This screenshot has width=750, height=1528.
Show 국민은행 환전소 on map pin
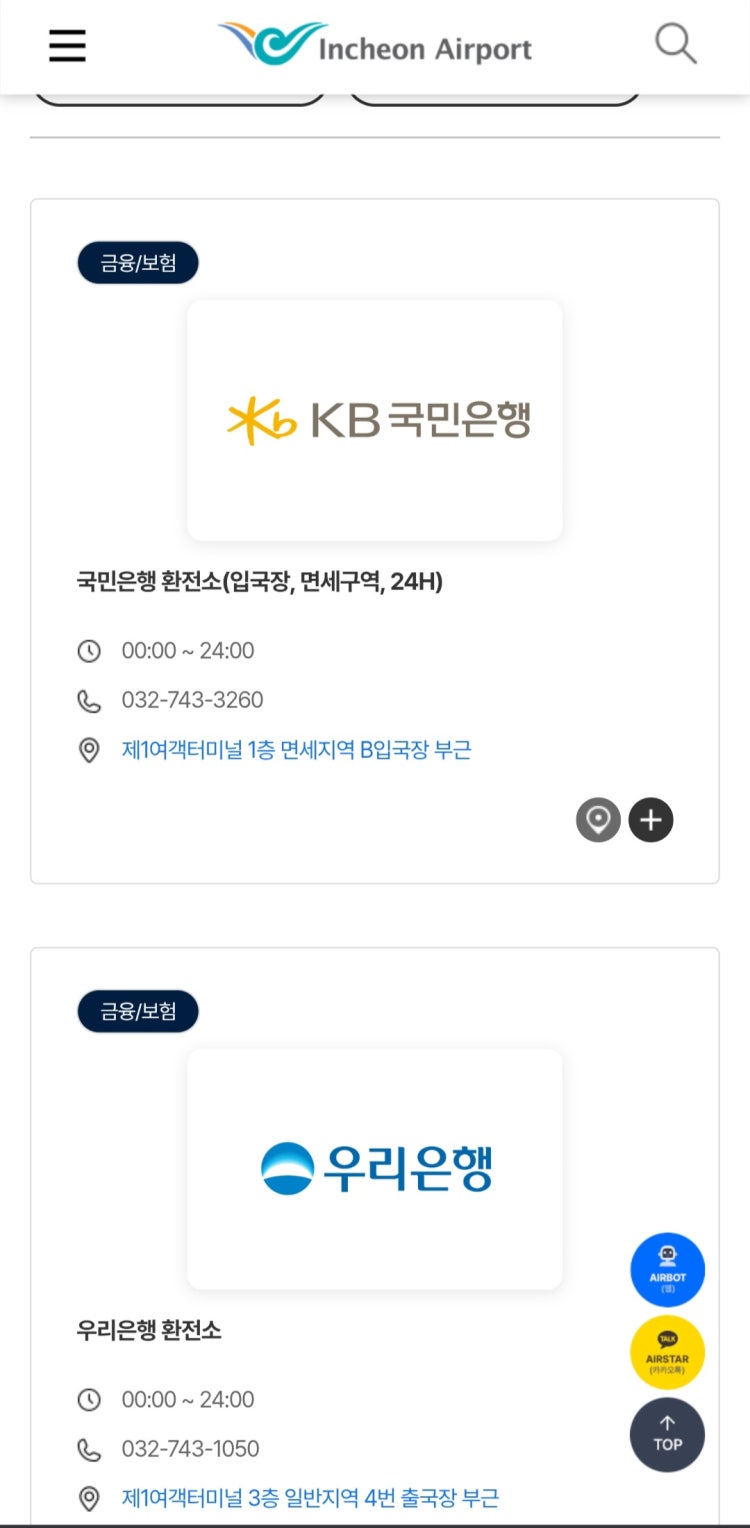point(598,820)
